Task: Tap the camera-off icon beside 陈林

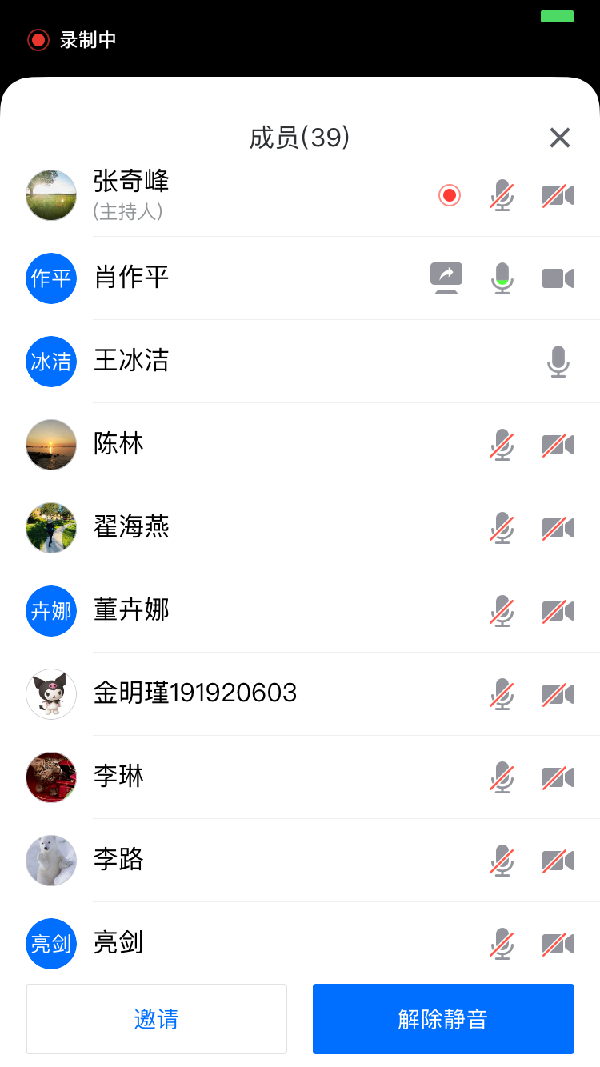Action: (x=558, y=444)
